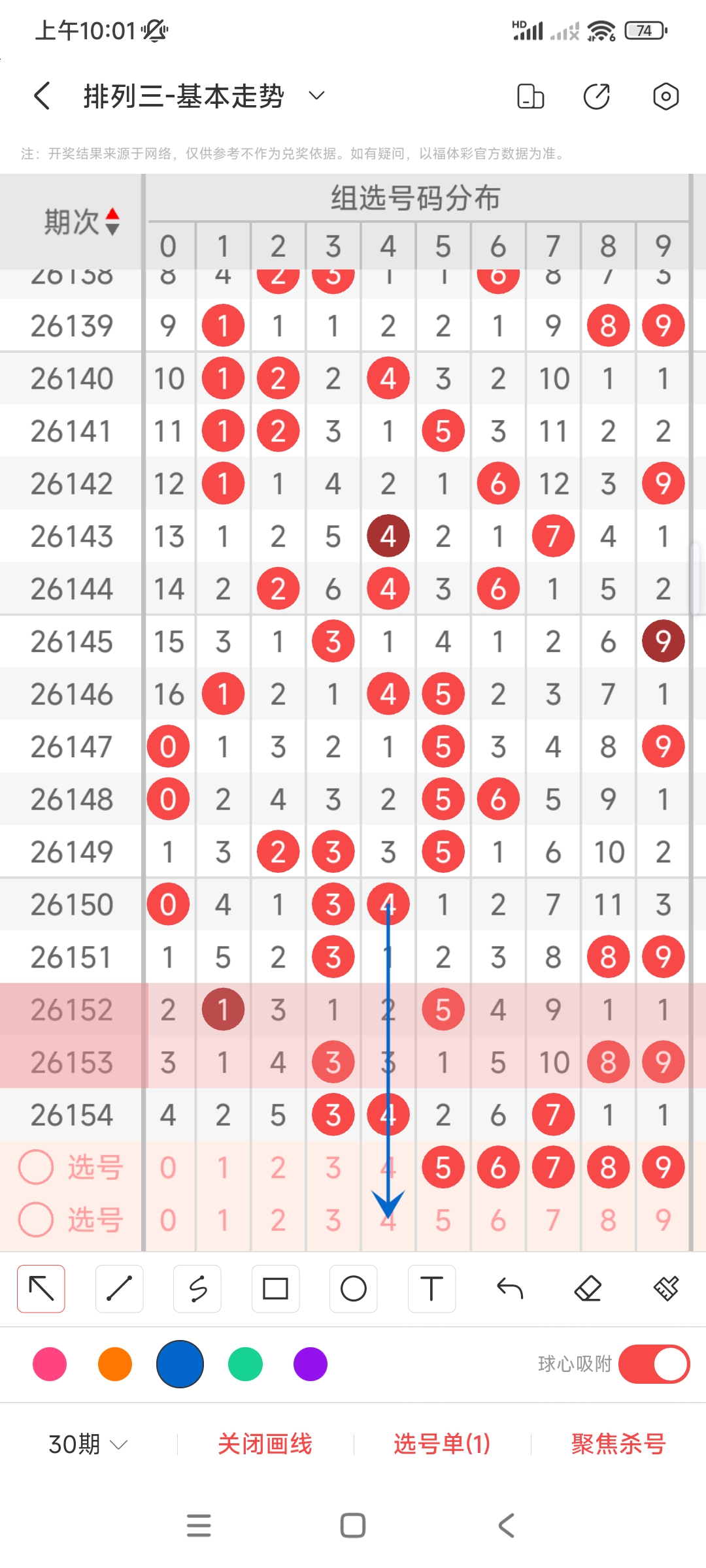The height and width of the screenshot is (1568, 706).
Task: Undo the last drawing
Action: (510, 1288)
